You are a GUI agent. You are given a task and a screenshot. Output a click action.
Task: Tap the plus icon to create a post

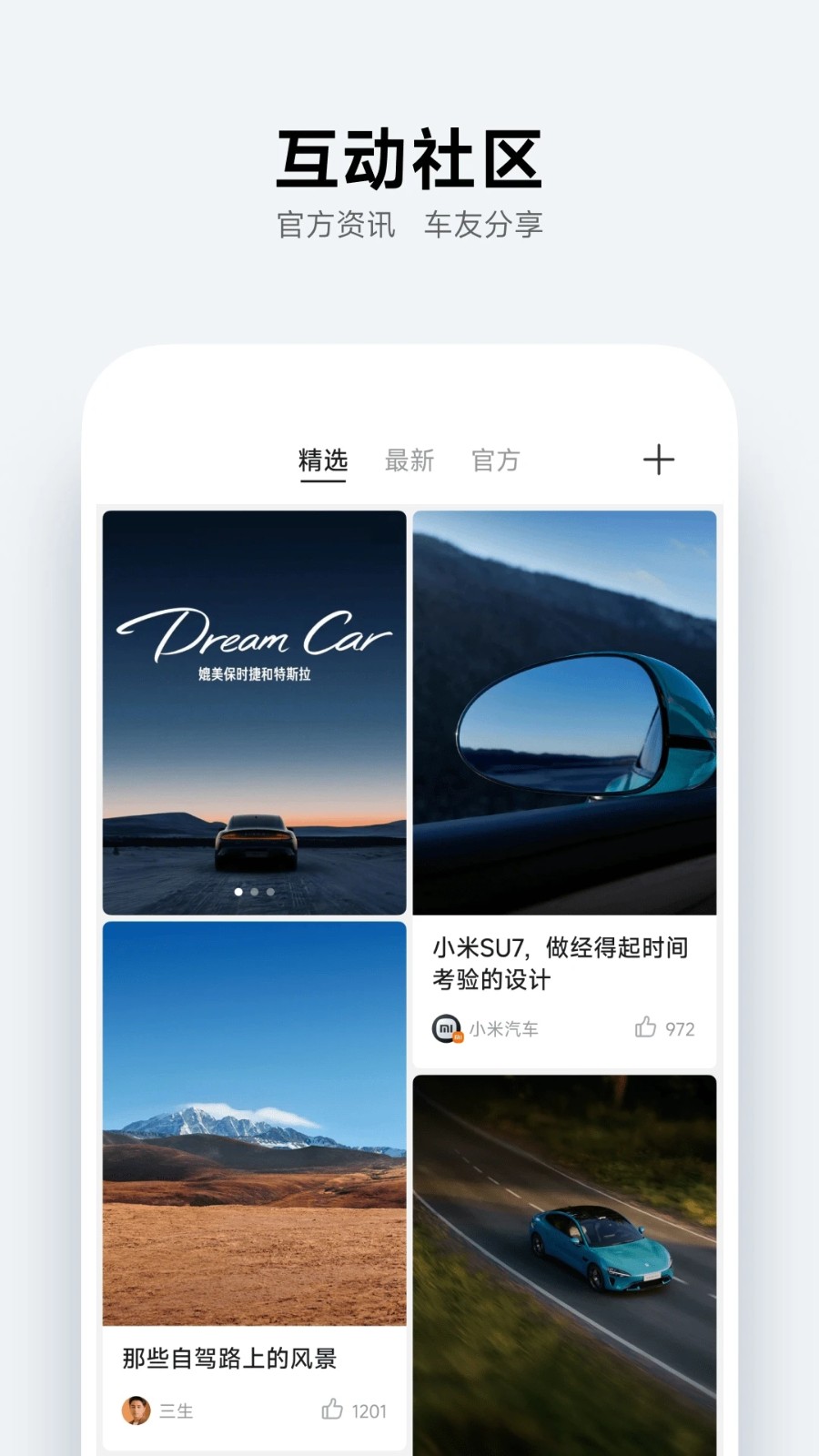tap(658, 460)
